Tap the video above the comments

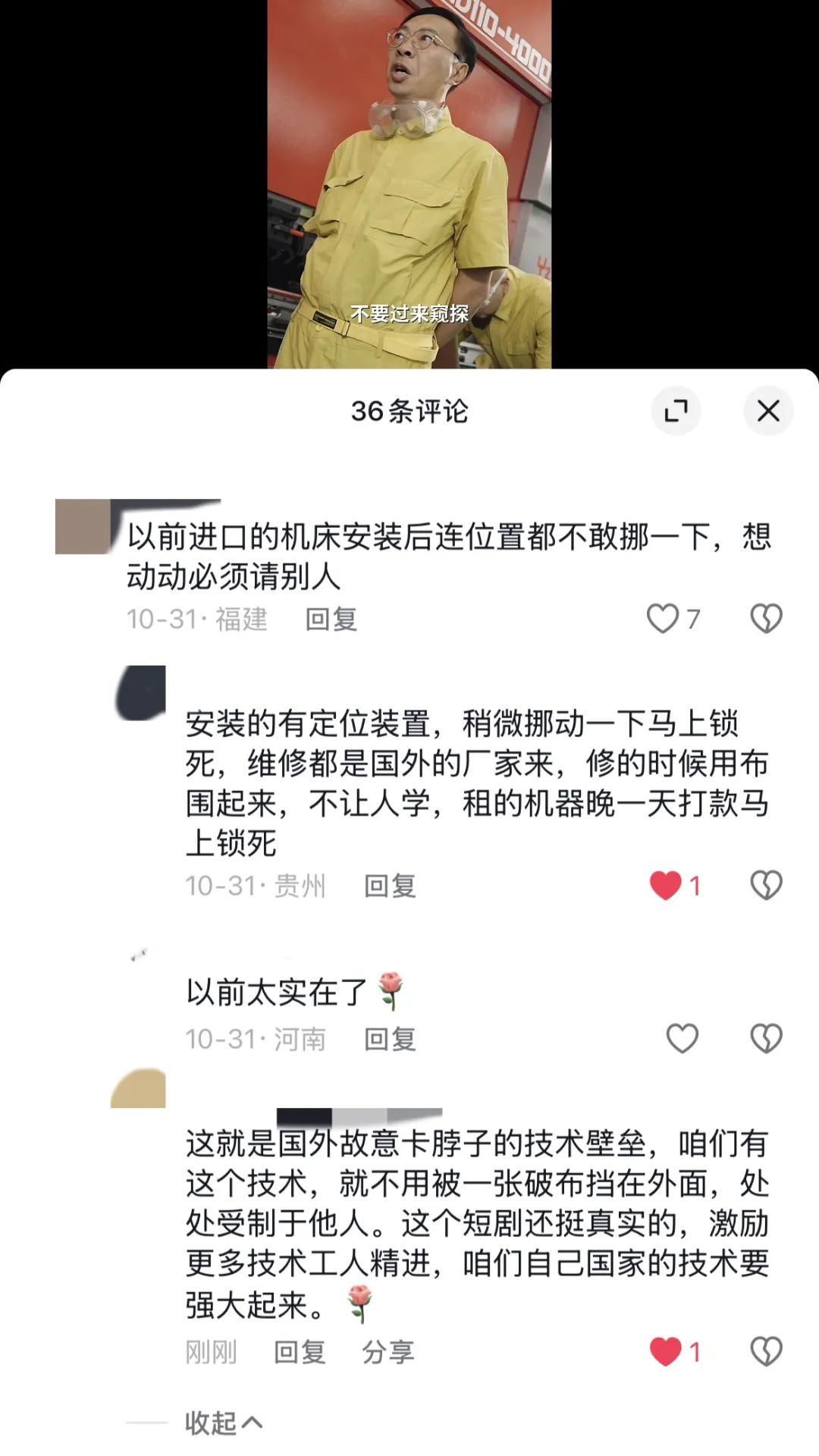click(x=409, y=182)
